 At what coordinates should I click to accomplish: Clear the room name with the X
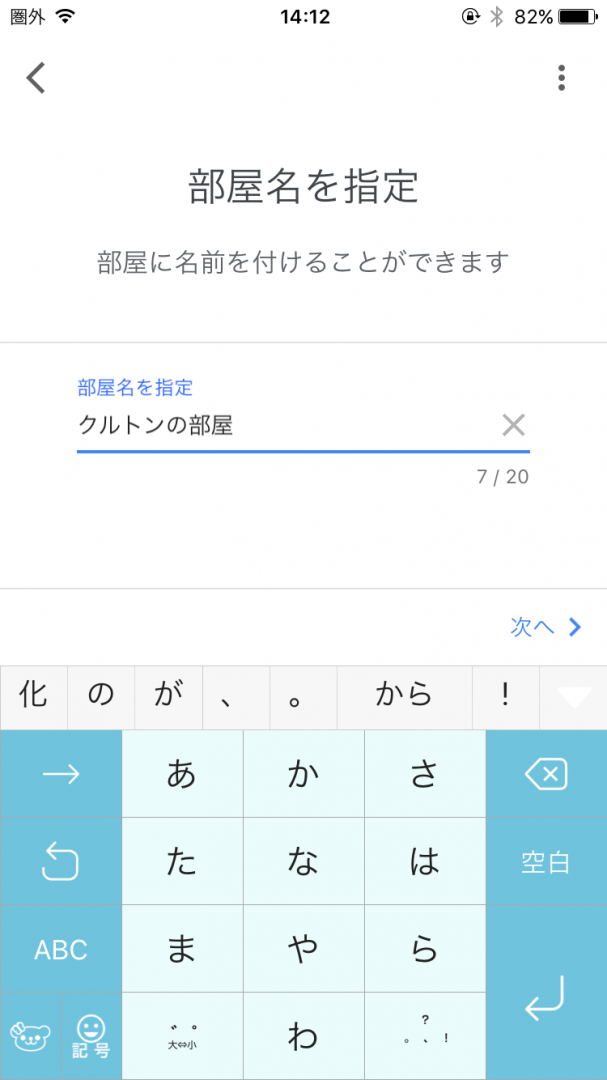point(513,426)
